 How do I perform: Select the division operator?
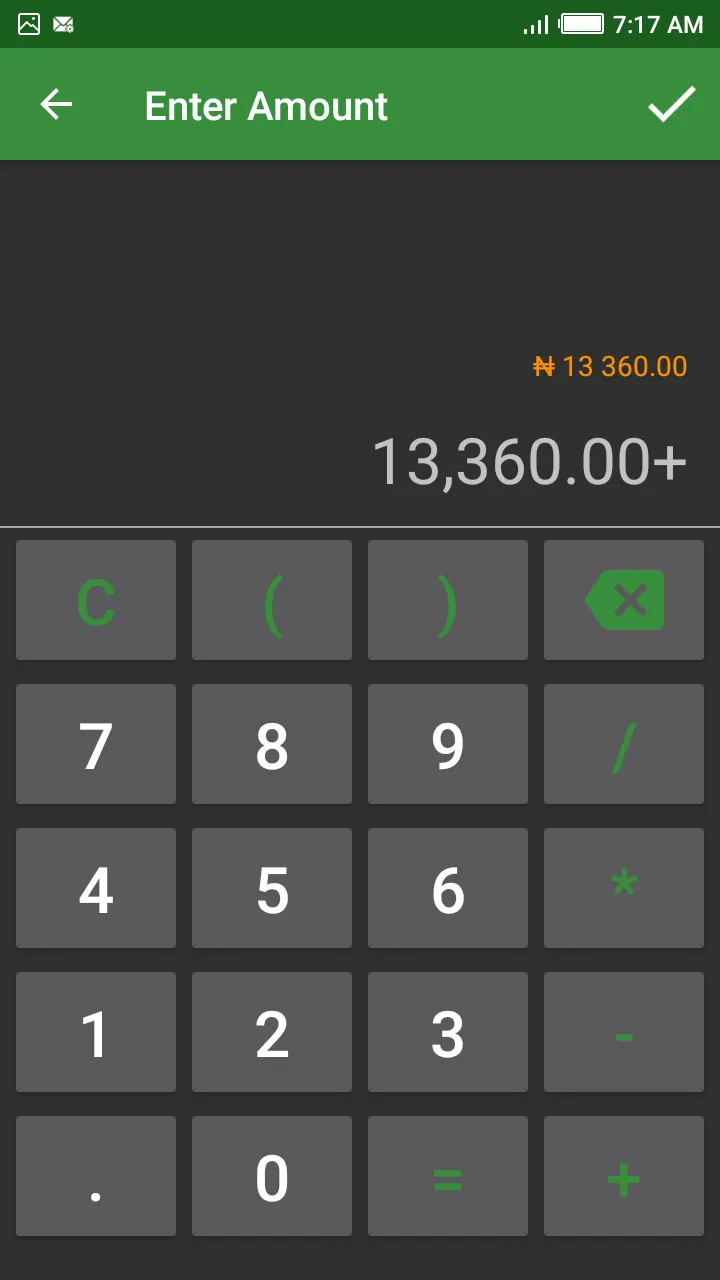624,744
